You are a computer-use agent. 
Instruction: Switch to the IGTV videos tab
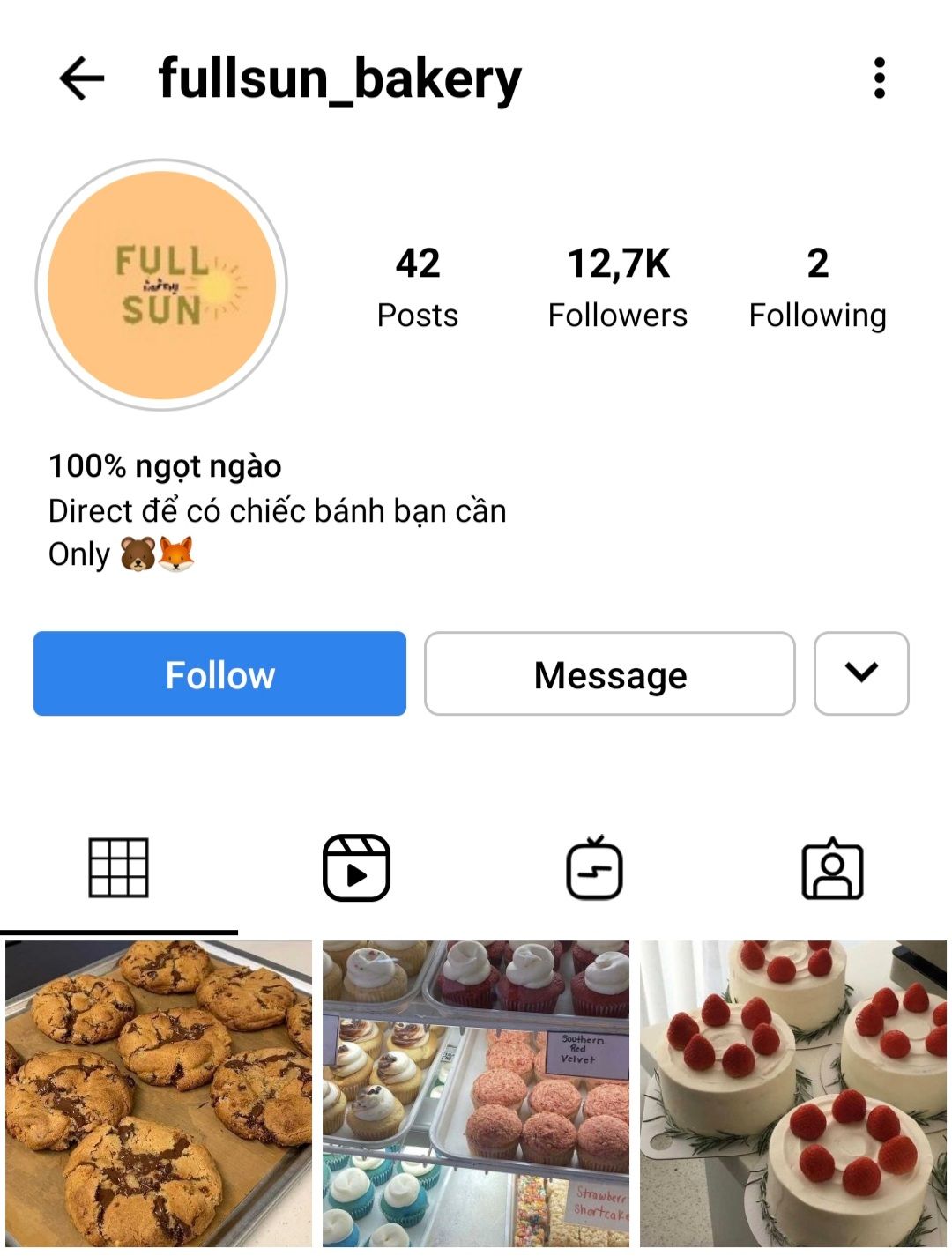[594, 868]
